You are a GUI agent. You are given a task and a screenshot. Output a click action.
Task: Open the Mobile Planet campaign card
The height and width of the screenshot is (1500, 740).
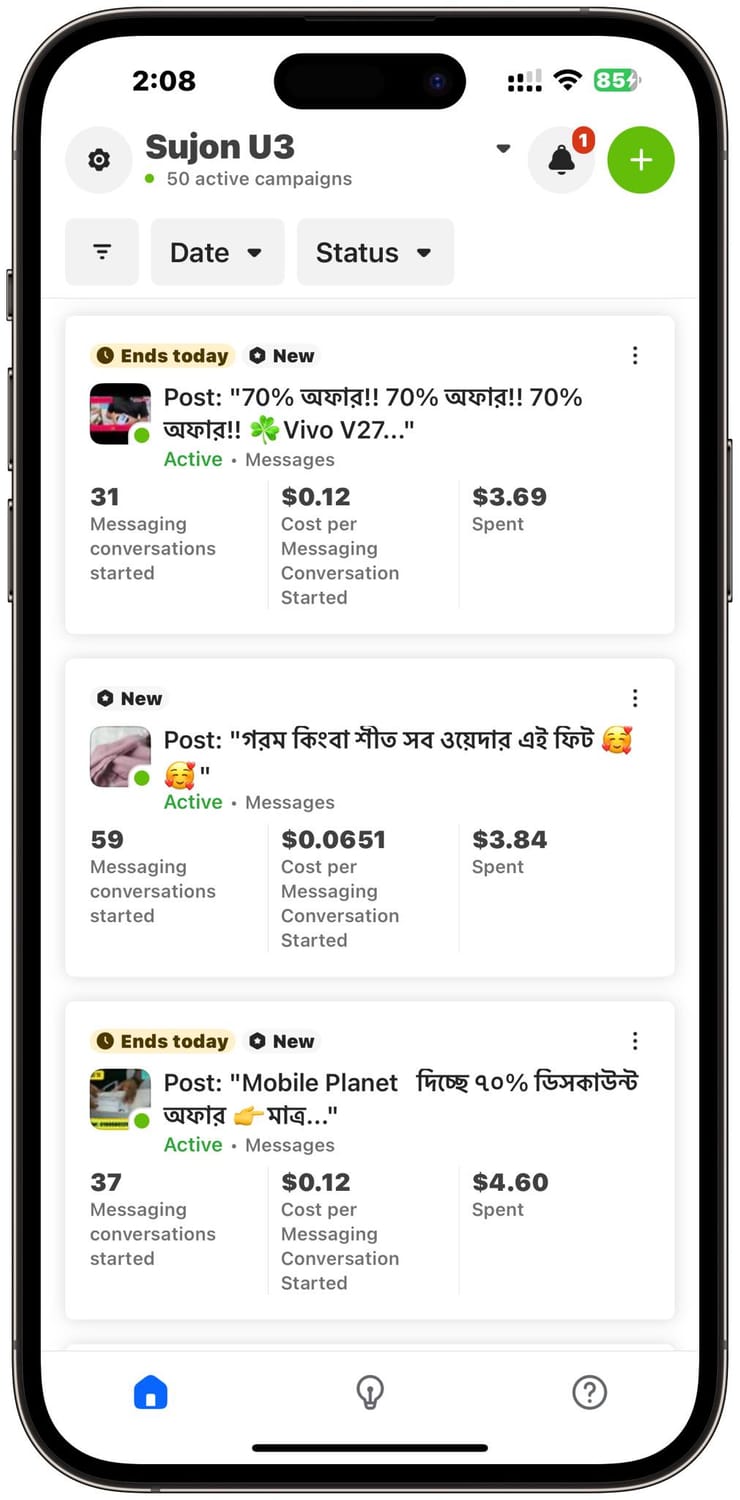click(x=372, y=1099)
